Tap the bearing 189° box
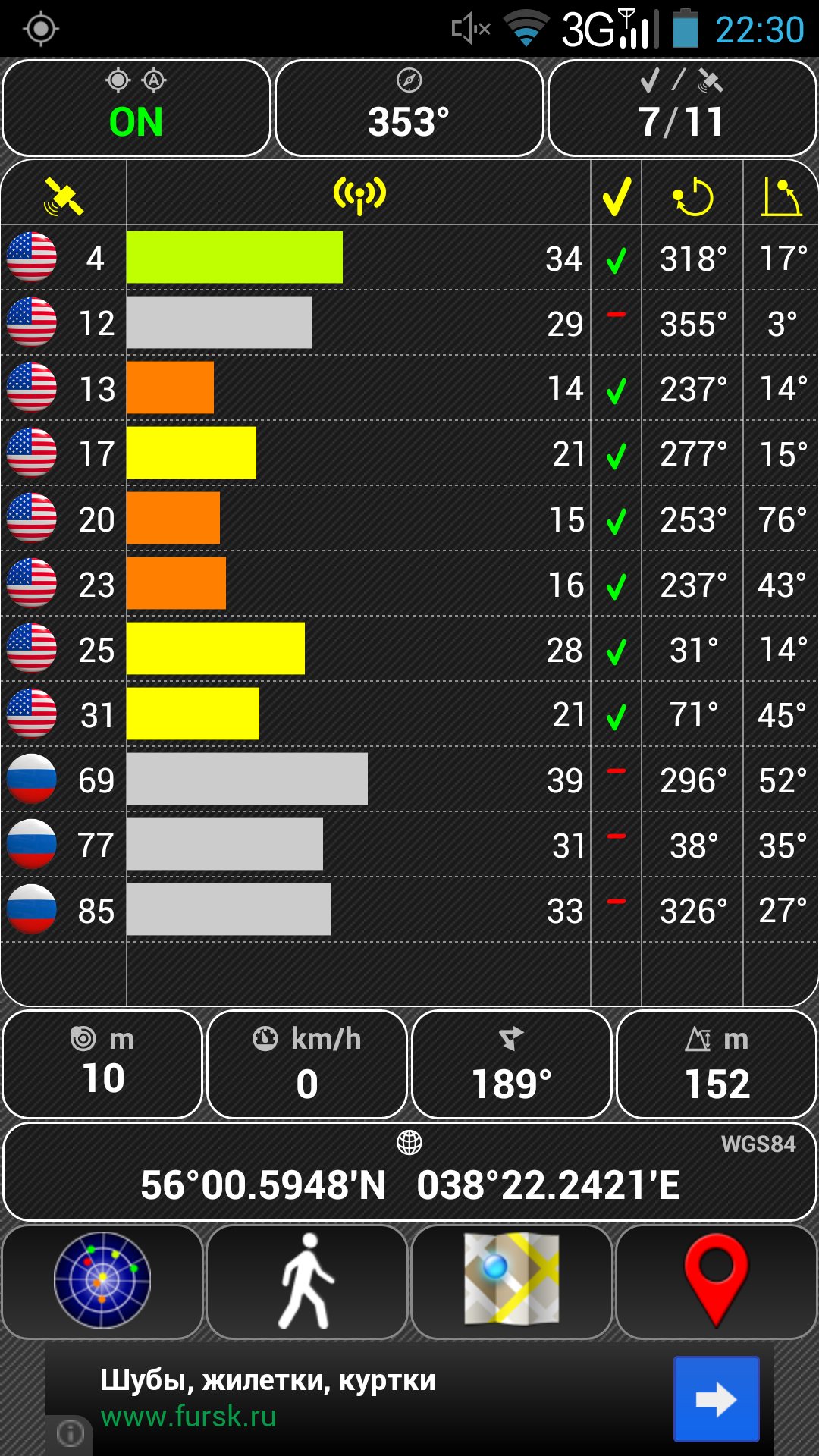 [x=512, y=1064]
